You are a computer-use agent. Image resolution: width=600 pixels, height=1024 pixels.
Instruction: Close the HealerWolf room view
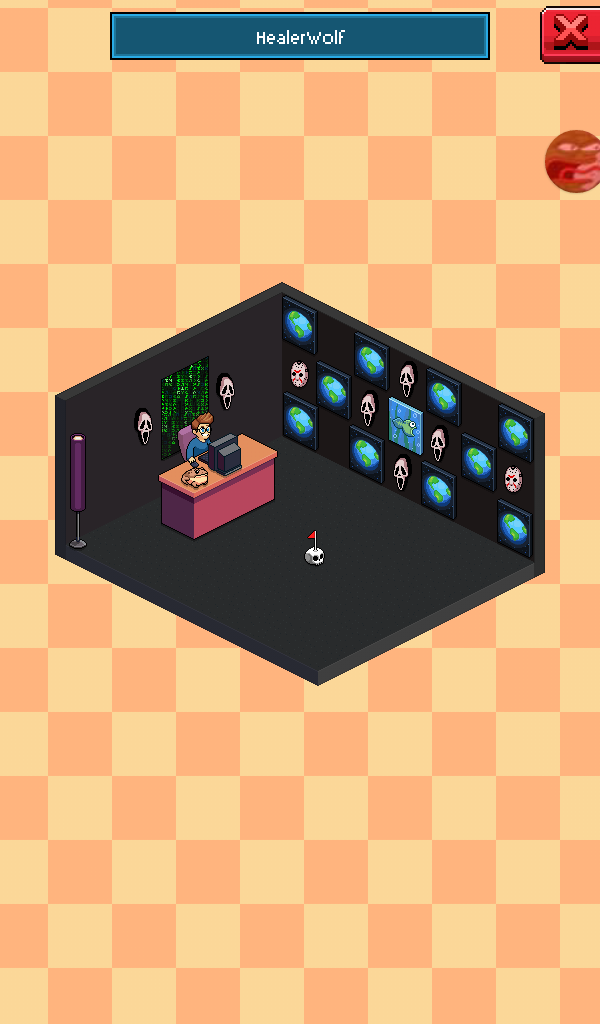click(x=570, y=35)
